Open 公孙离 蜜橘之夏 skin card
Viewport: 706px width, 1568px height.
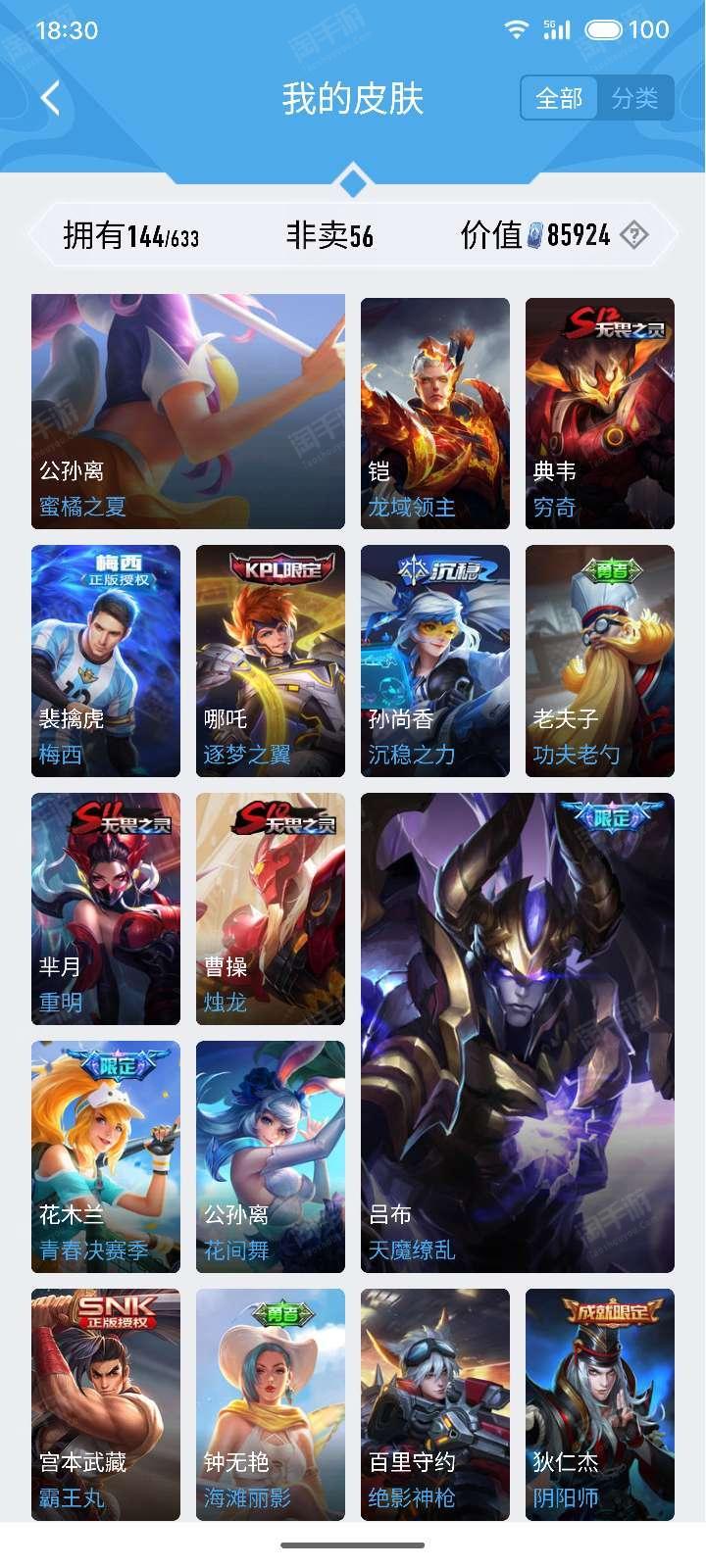[x=188, y=412]
